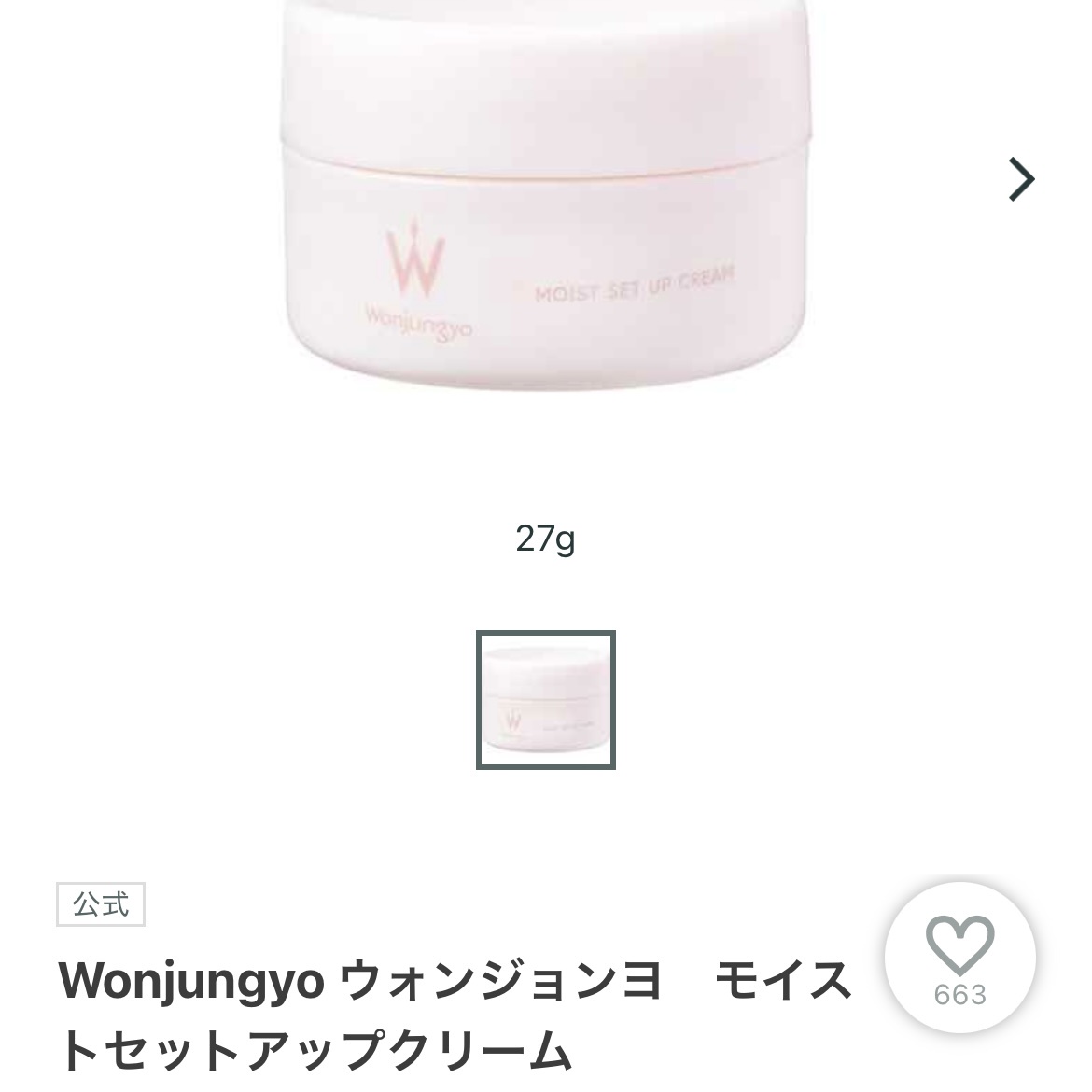Screen dimensions: 1092x1092
Task: Select the 27g product thumbnail
Action: point(546,700)
